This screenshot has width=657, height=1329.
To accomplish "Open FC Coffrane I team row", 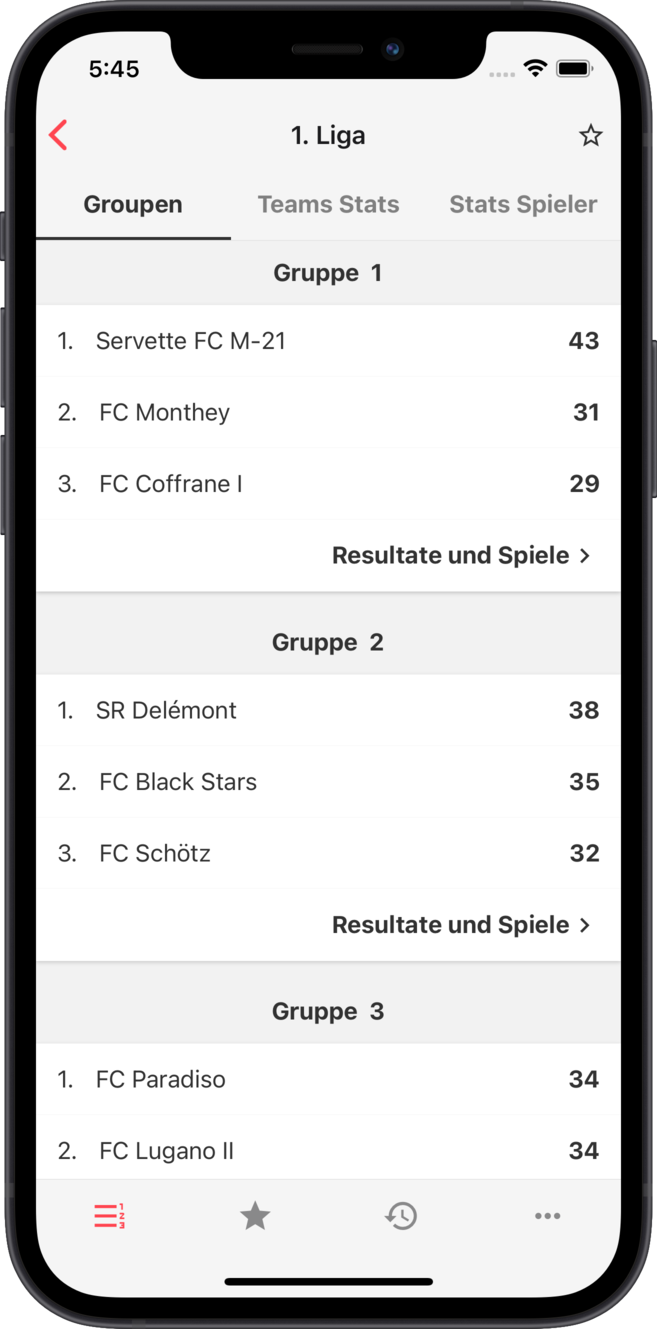I will click(328, 484).
